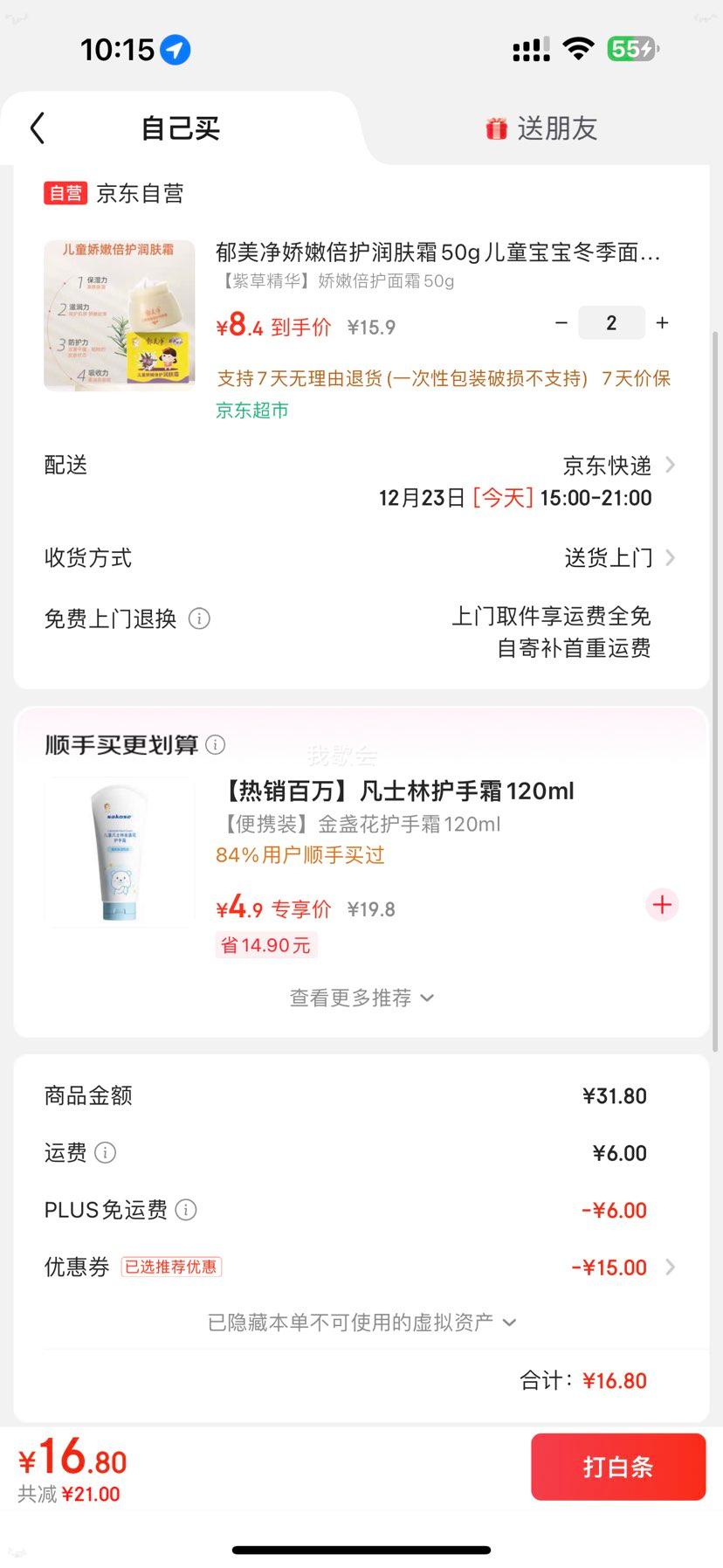Screen dimensions: 723x1568
Task: Open info tooltip beside 免费上门退换
Action: pos(199,618)
